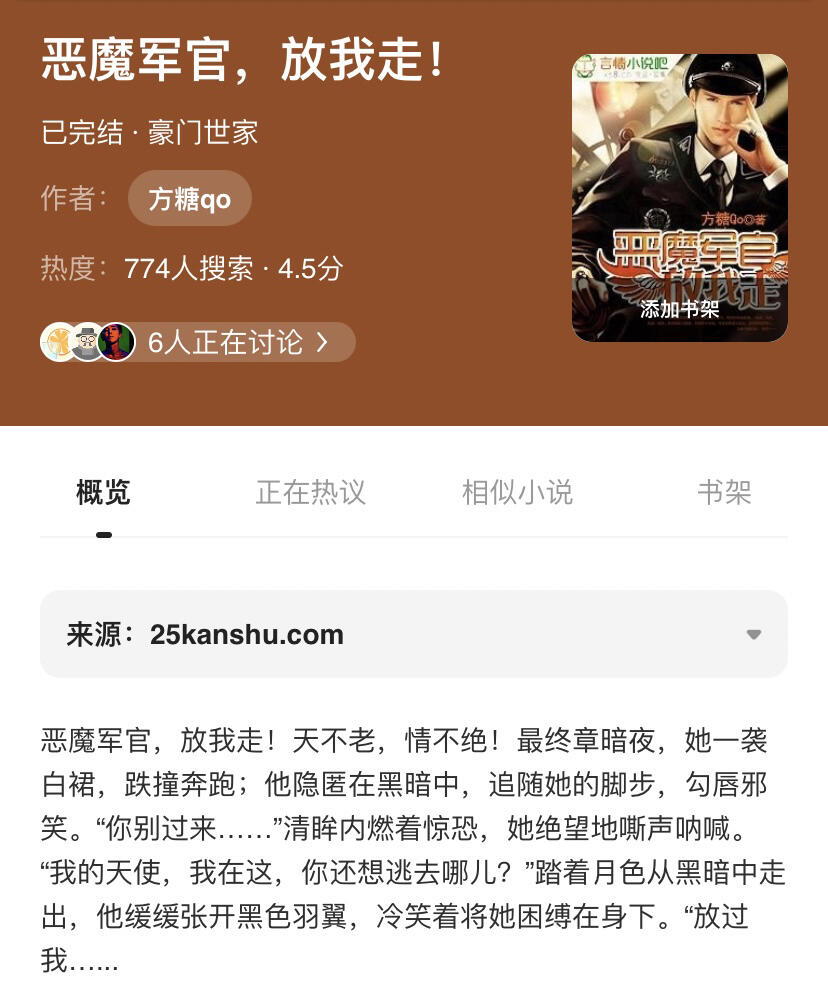Click the first orange avatar icon

point(58,342)
